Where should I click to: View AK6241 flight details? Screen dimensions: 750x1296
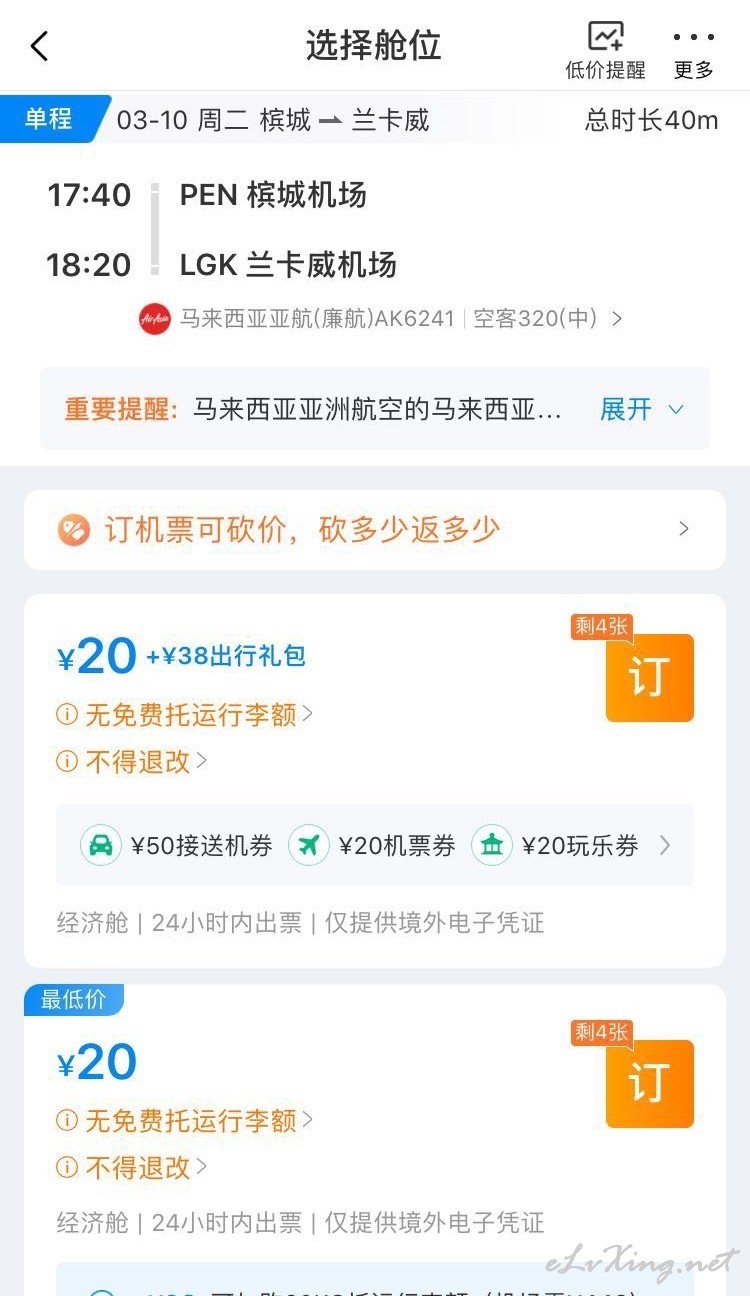tap(380, 319)
